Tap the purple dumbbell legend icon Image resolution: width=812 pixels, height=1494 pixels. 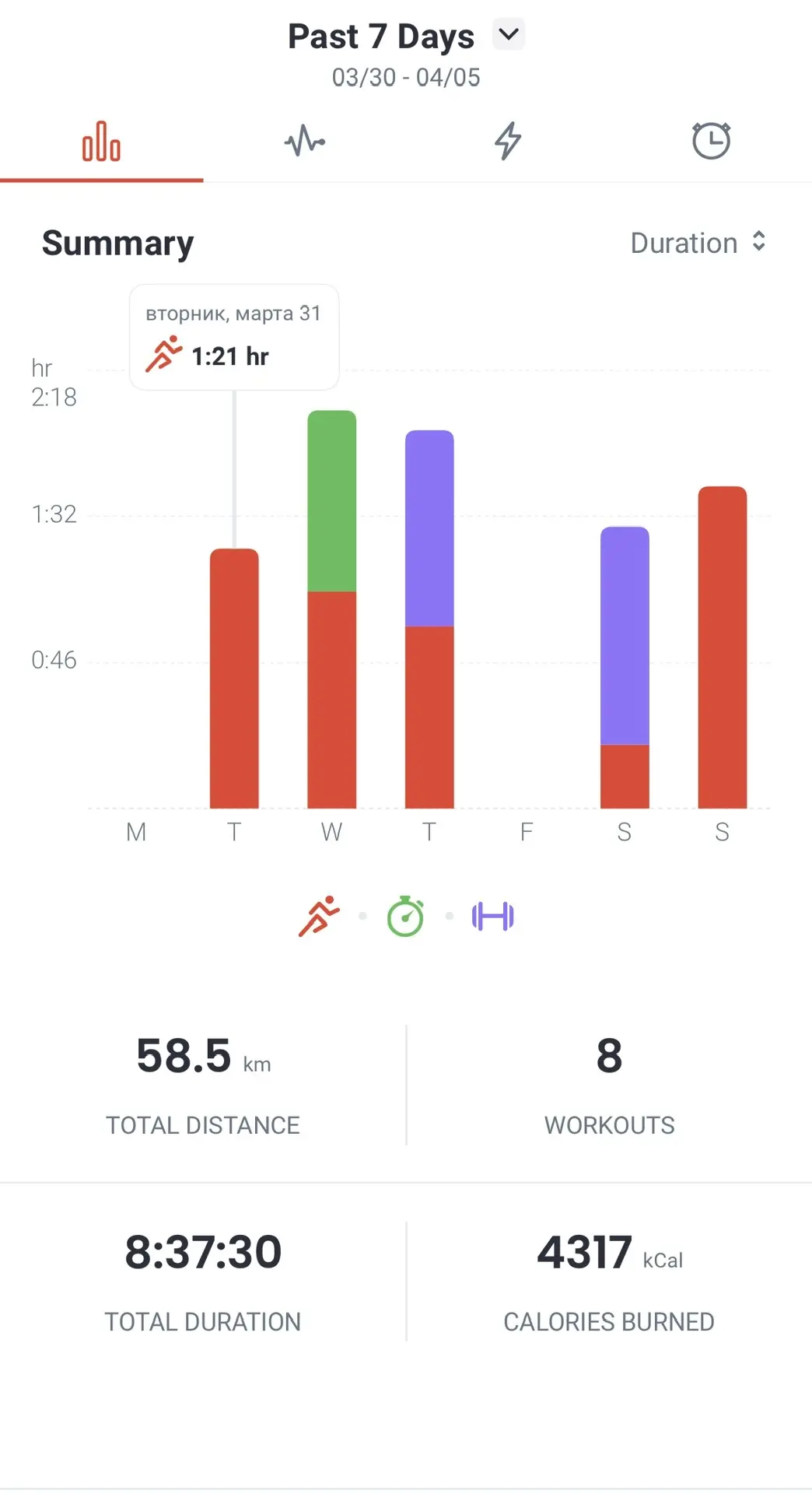coord(493,917)
